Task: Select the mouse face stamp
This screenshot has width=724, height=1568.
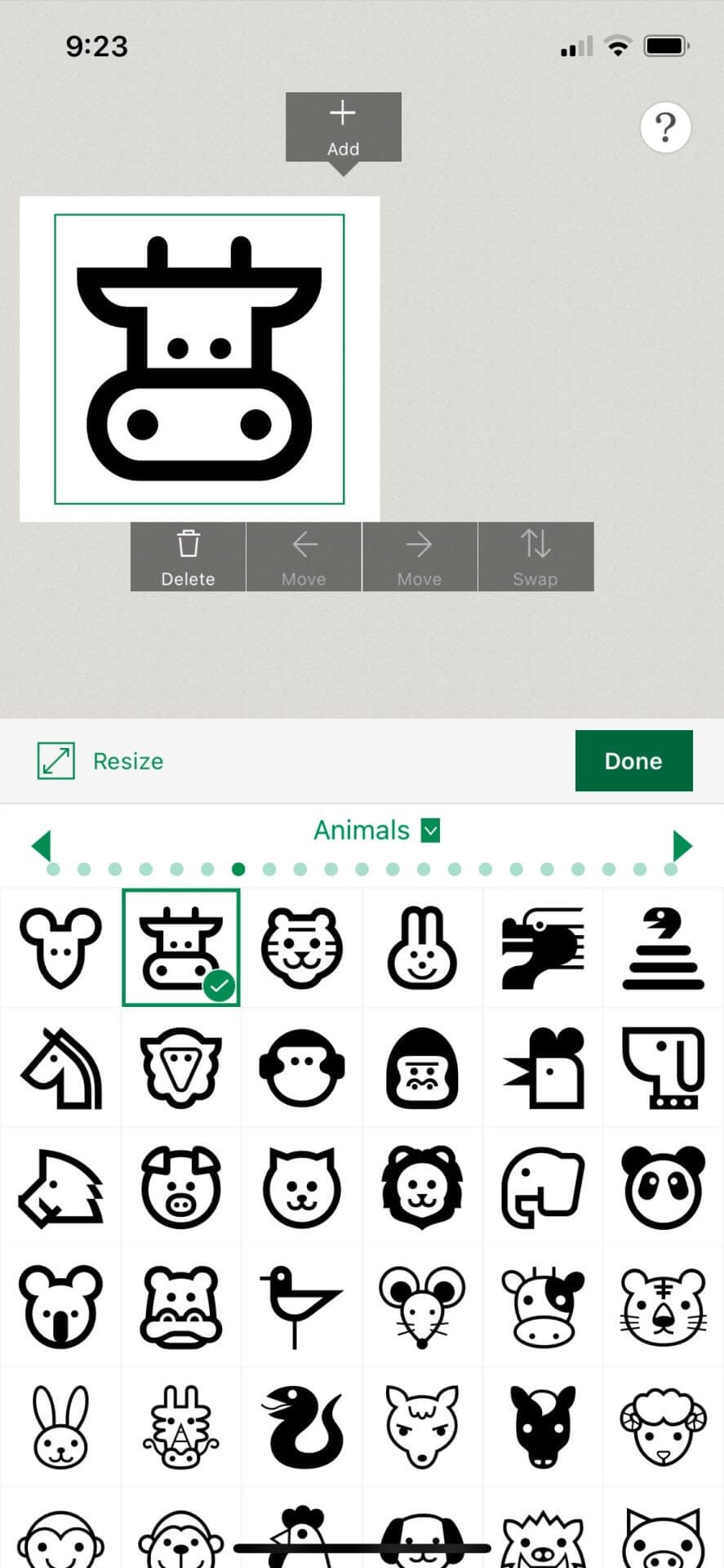Action: [60, 948]
